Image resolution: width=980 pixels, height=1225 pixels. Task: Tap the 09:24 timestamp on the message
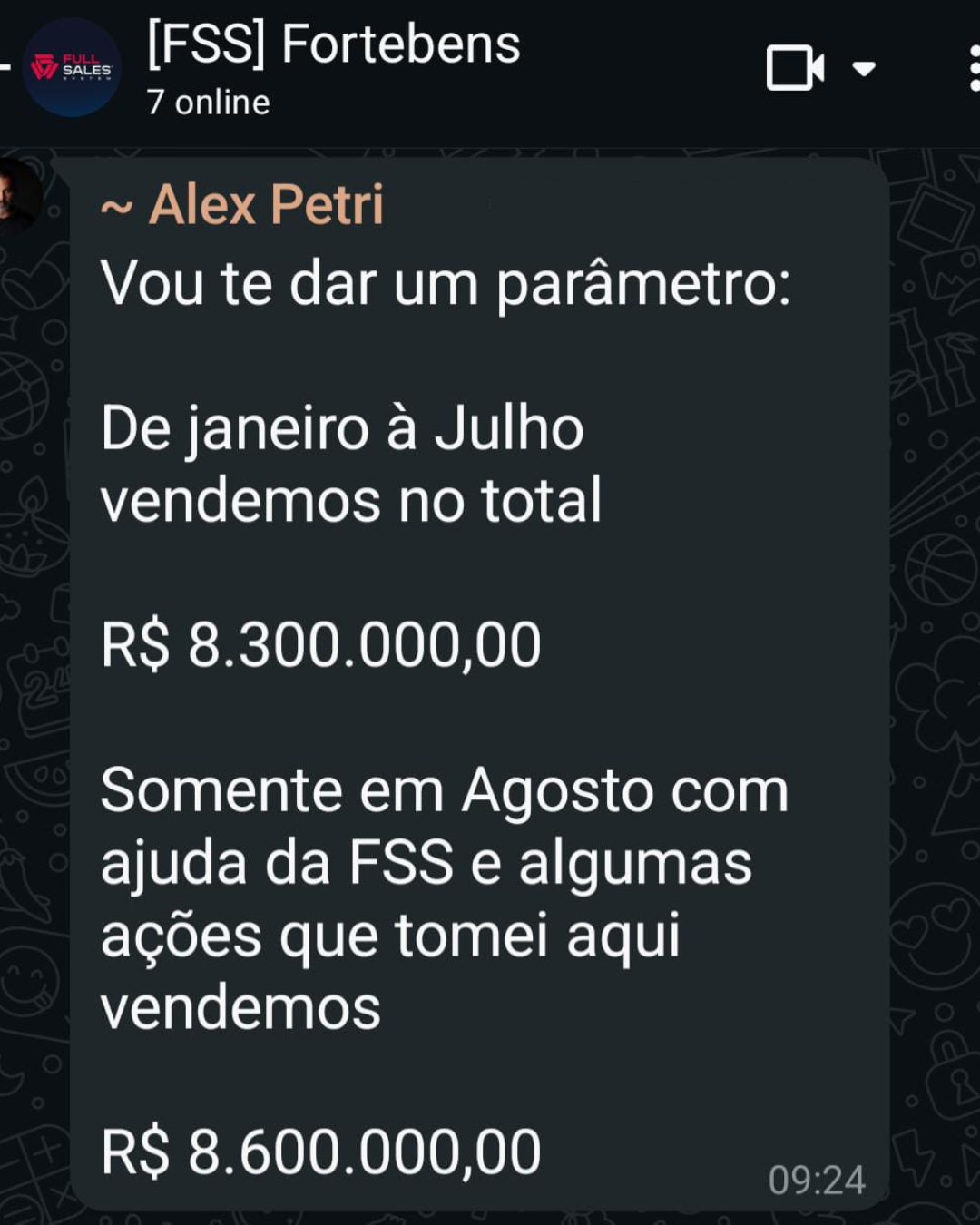[816, 1178]
